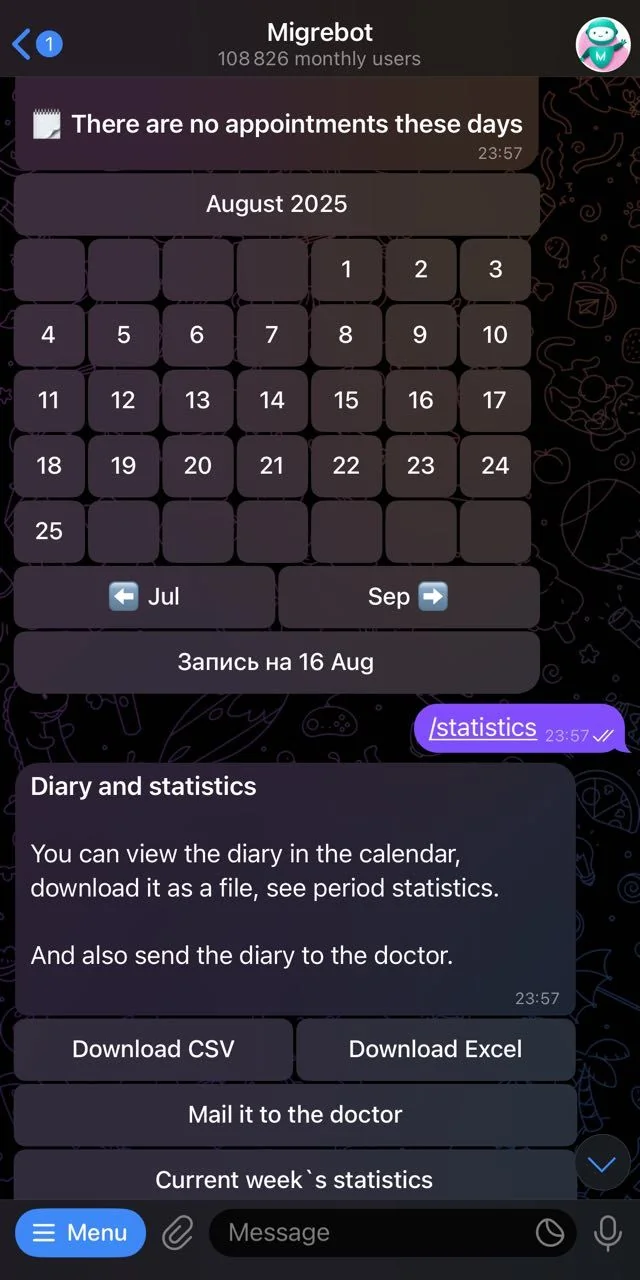Go back to the chat list
This screenshot has width=640, height=1280.
tap(36, 44)
